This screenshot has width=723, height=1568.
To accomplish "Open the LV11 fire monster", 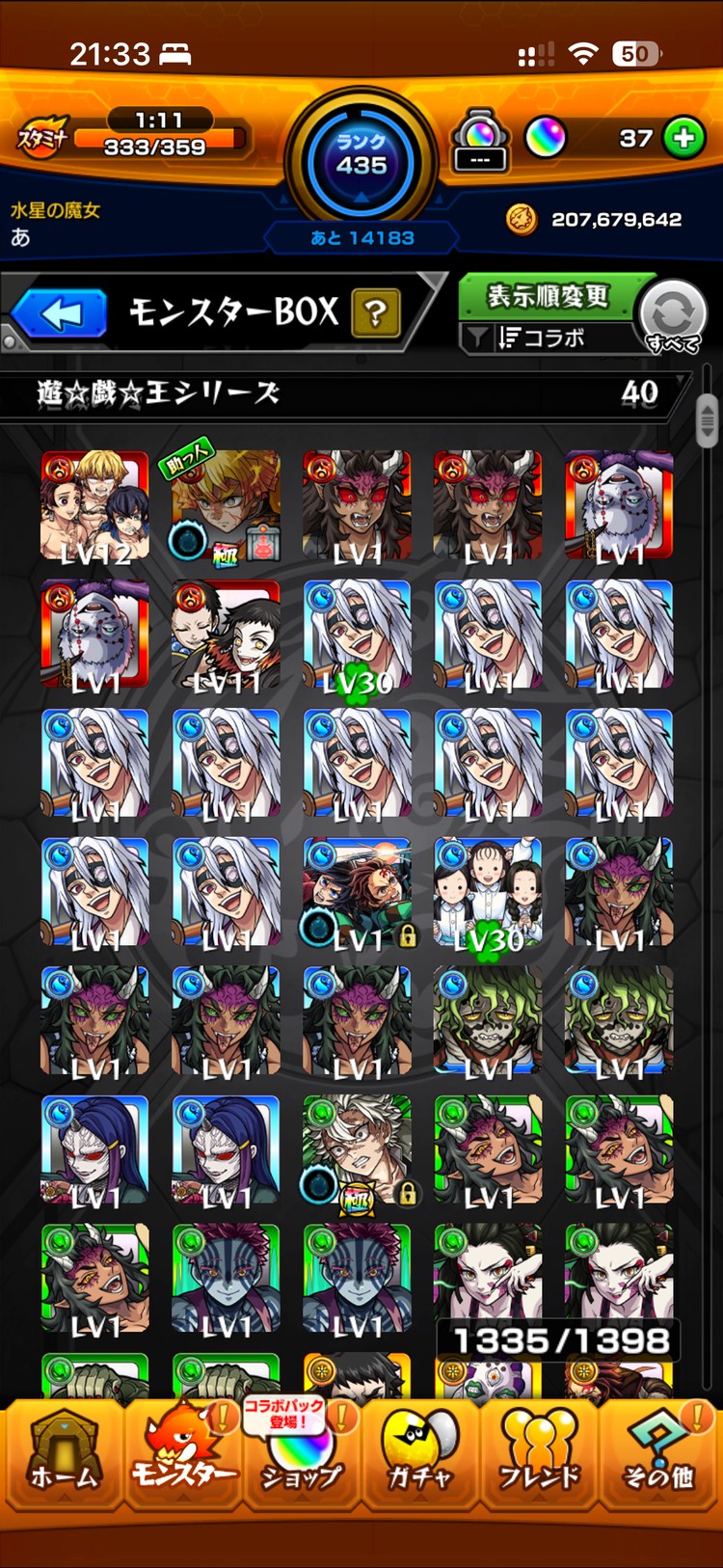I will click(x=226, y=635).
